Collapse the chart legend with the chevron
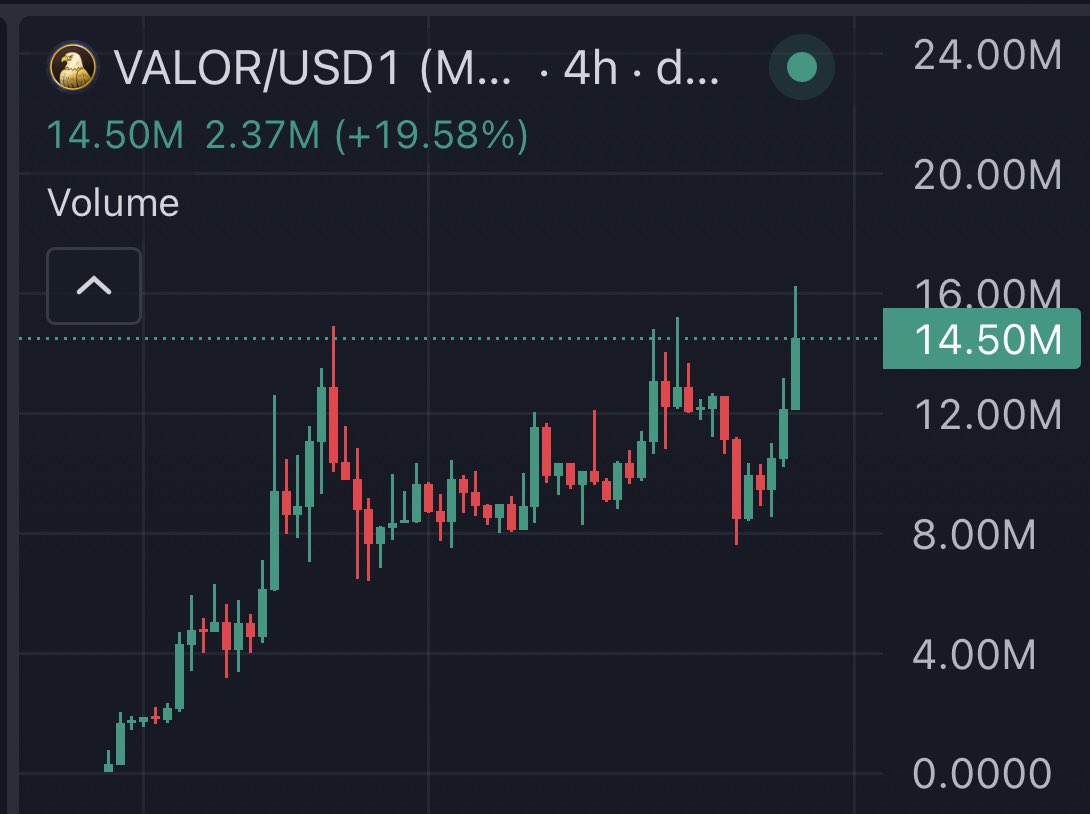 pos(94,286)
